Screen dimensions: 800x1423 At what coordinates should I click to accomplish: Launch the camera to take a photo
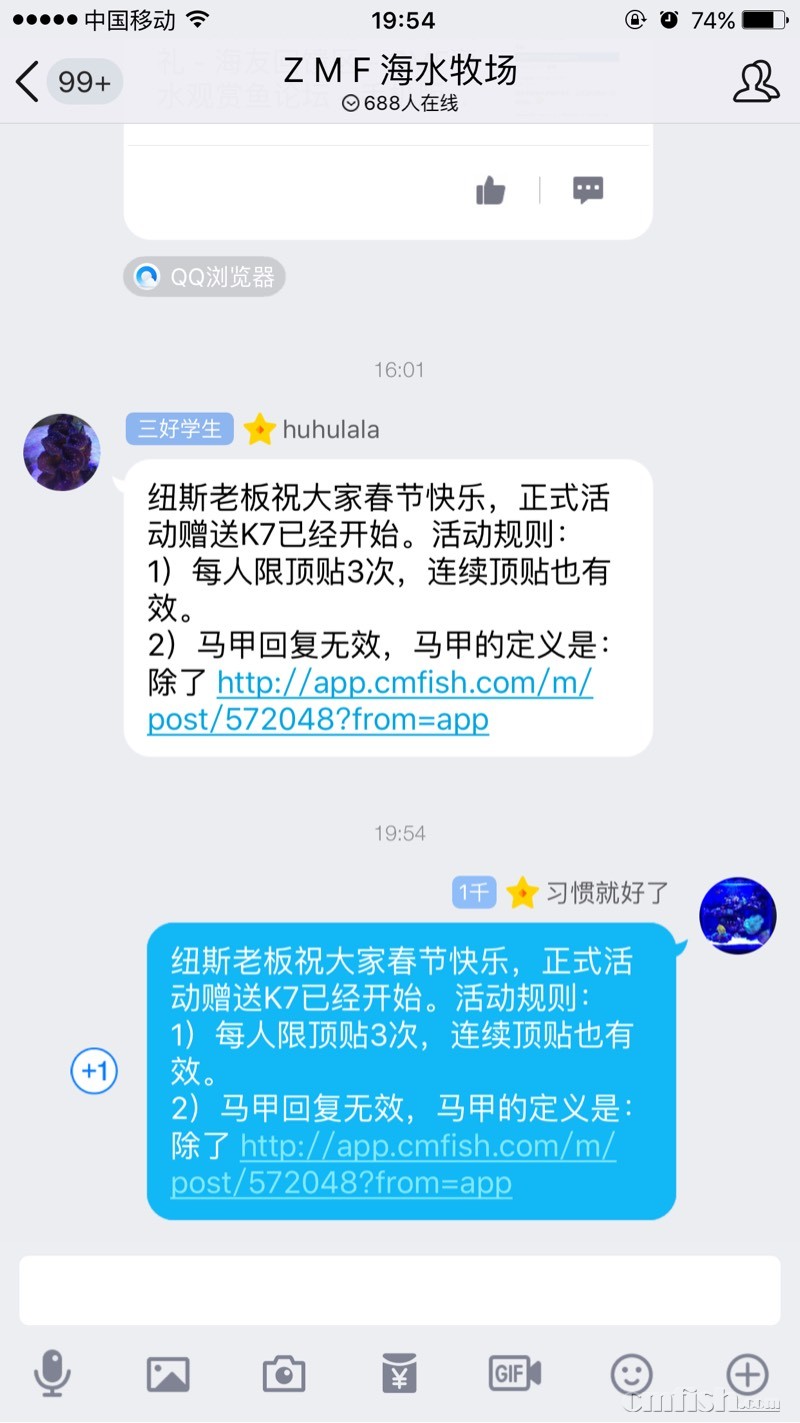coord(284,1374)
